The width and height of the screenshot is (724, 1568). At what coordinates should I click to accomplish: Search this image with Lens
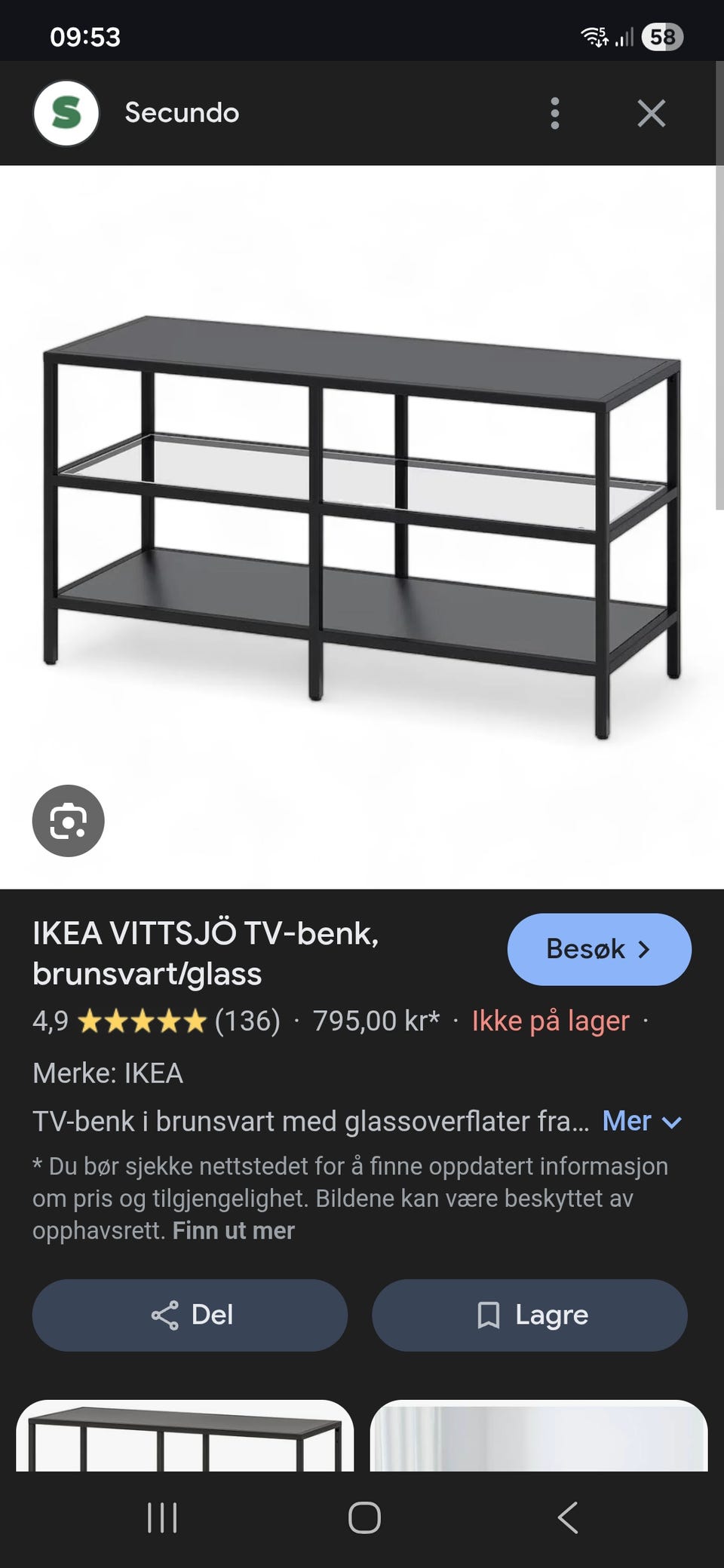click(69, 820)
